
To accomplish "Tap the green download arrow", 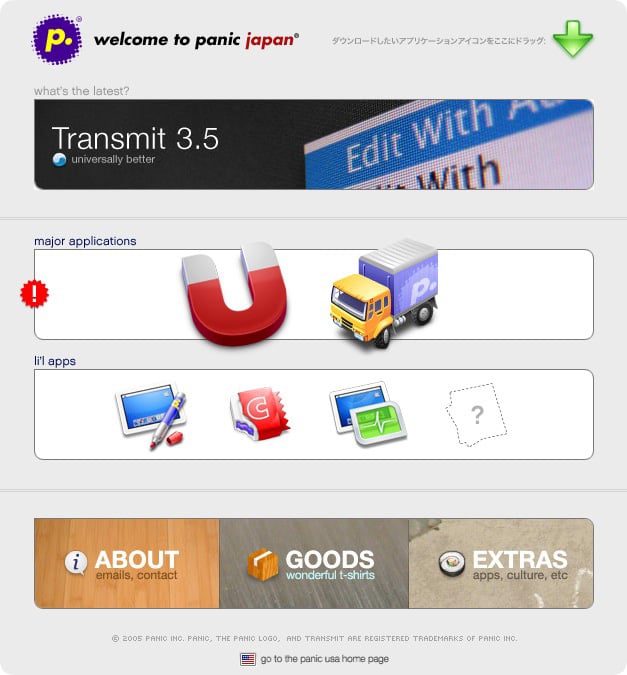I will click(x=573, y=40).
